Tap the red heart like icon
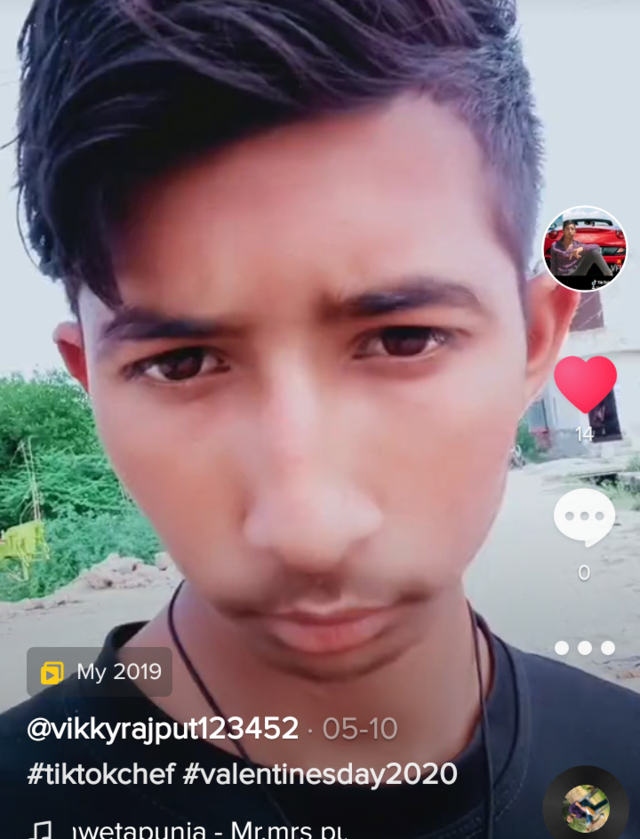 tap(585, 384)
